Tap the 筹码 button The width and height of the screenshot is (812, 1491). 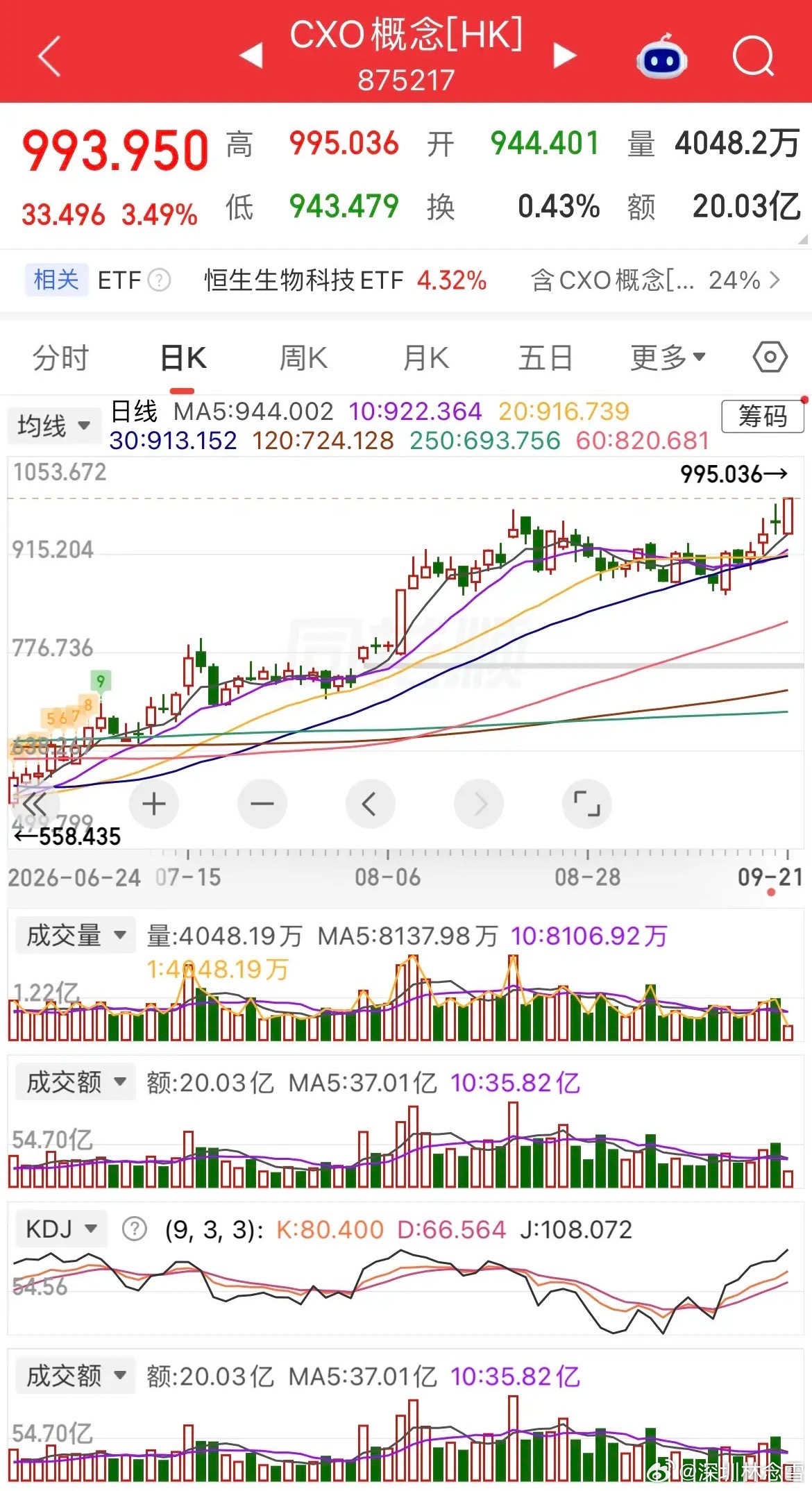coord(762,416)
